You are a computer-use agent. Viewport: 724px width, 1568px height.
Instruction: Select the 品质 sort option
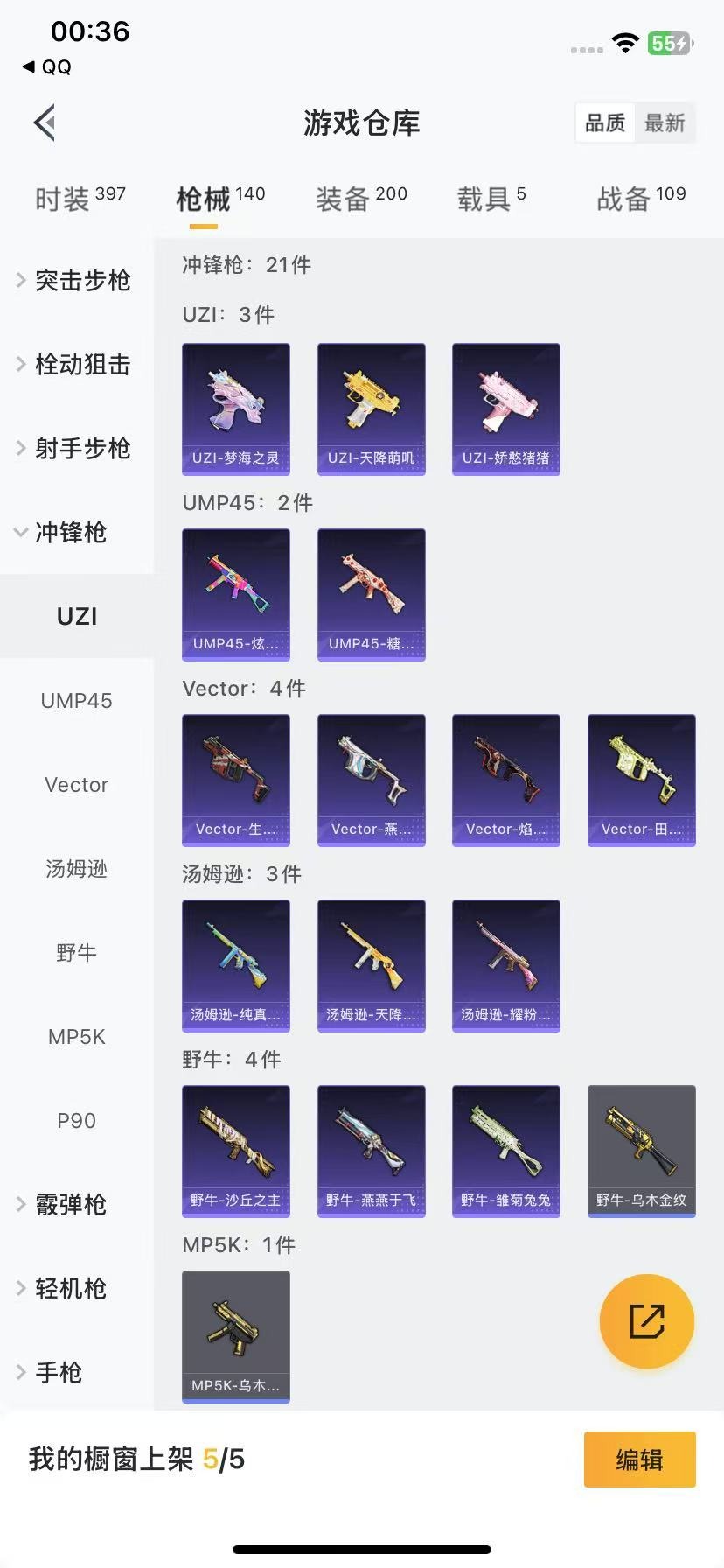605,122
